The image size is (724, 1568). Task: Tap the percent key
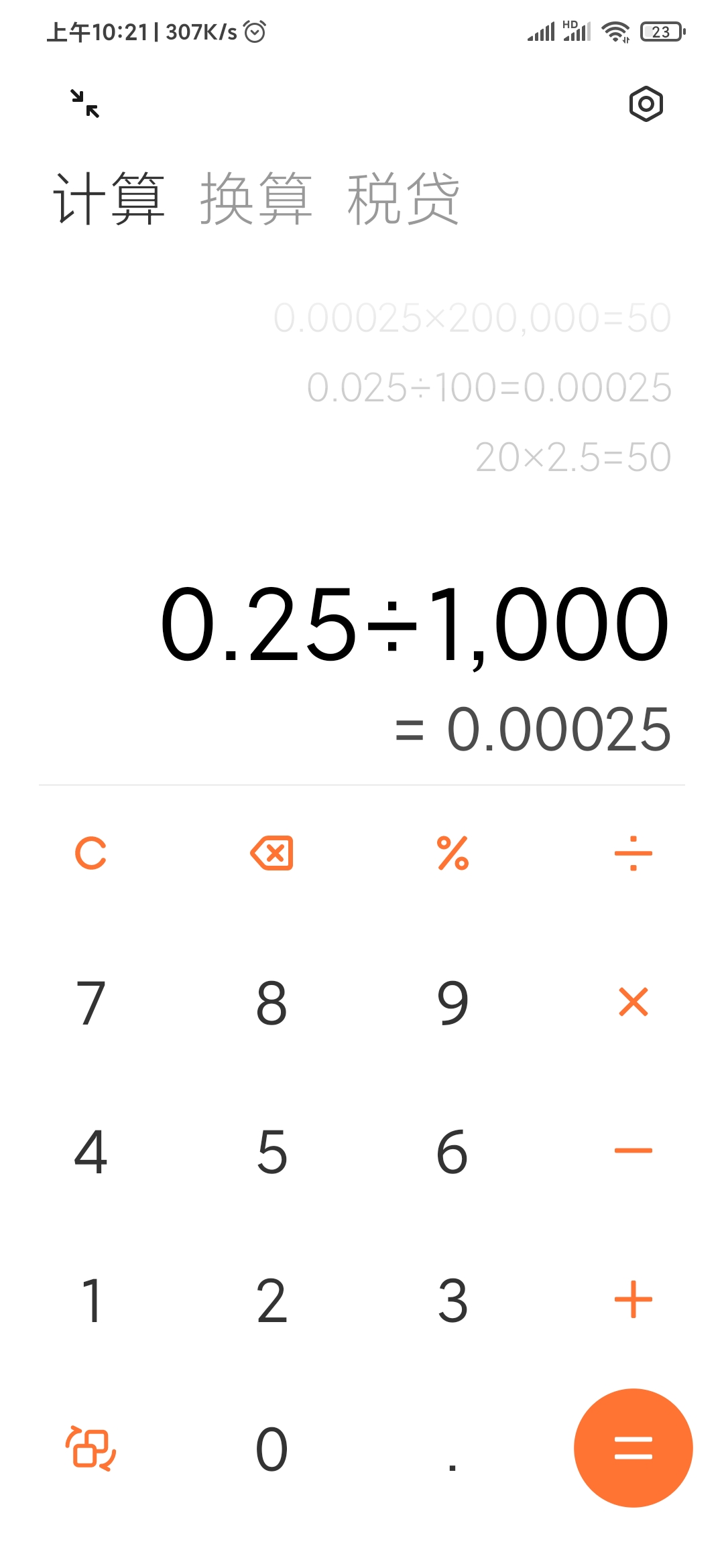(452, 853)
